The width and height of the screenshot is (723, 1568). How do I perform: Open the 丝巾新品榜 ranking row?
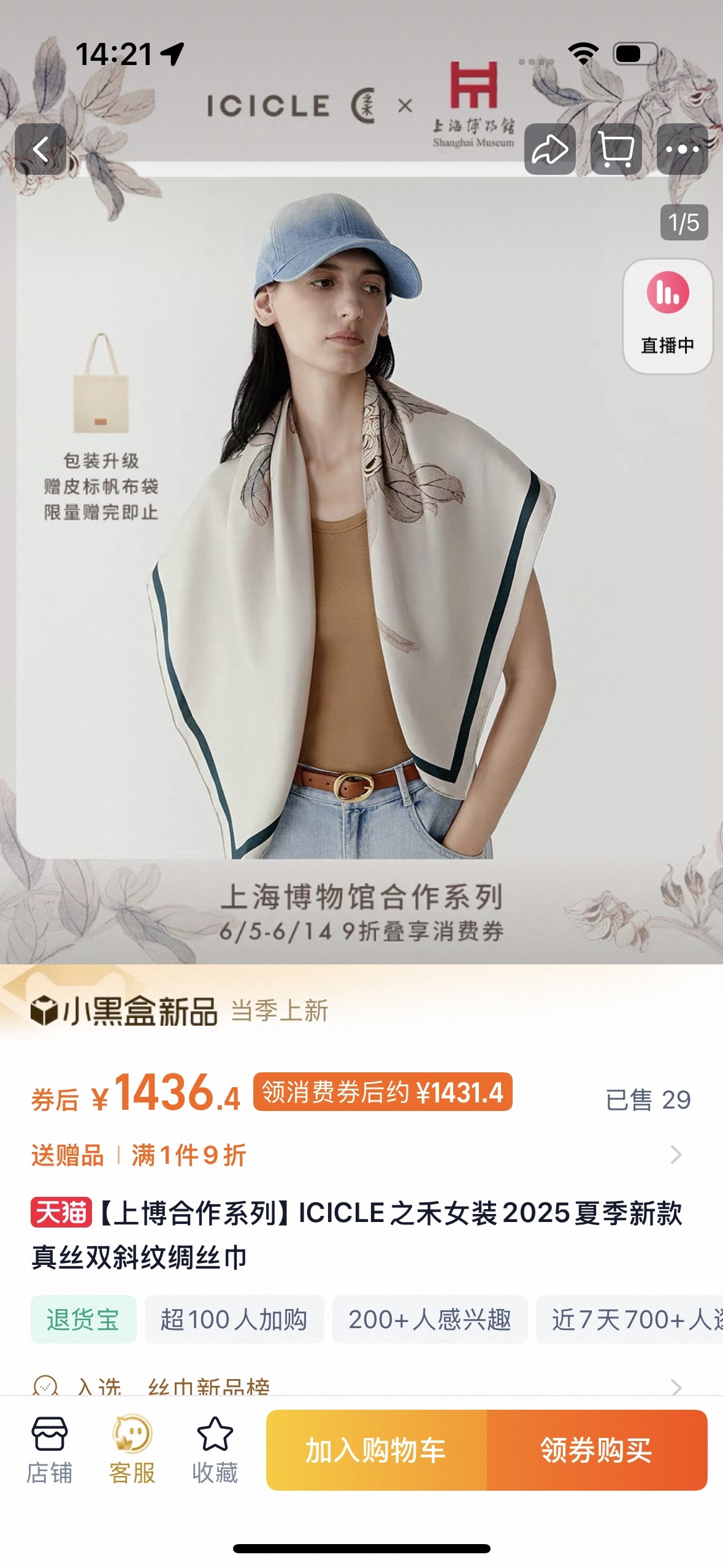(x=356, y=1386)
